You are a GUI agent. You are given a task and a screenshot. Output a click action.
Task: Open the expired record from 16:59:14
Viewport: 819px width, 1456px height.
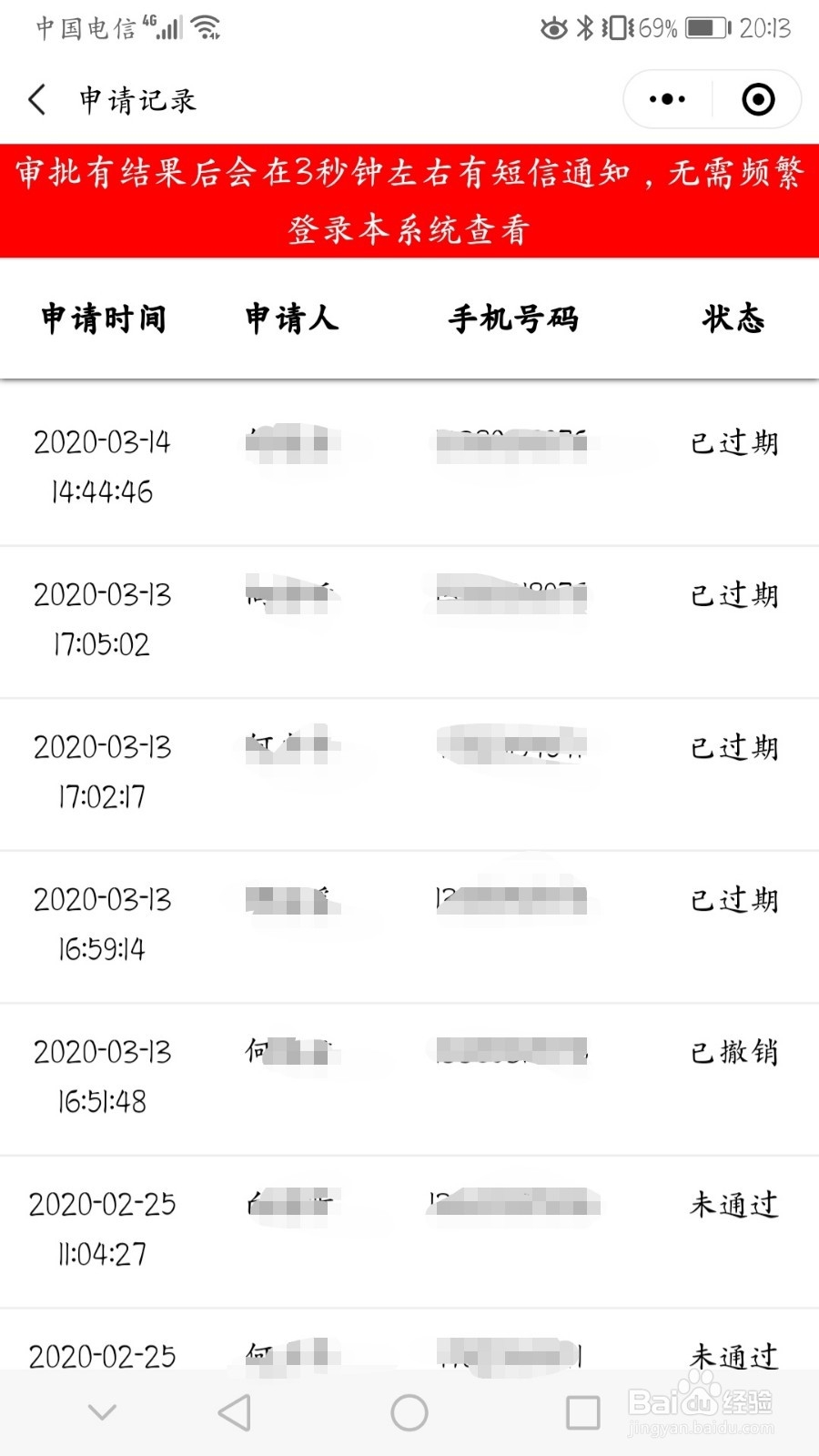pos(409,925)
